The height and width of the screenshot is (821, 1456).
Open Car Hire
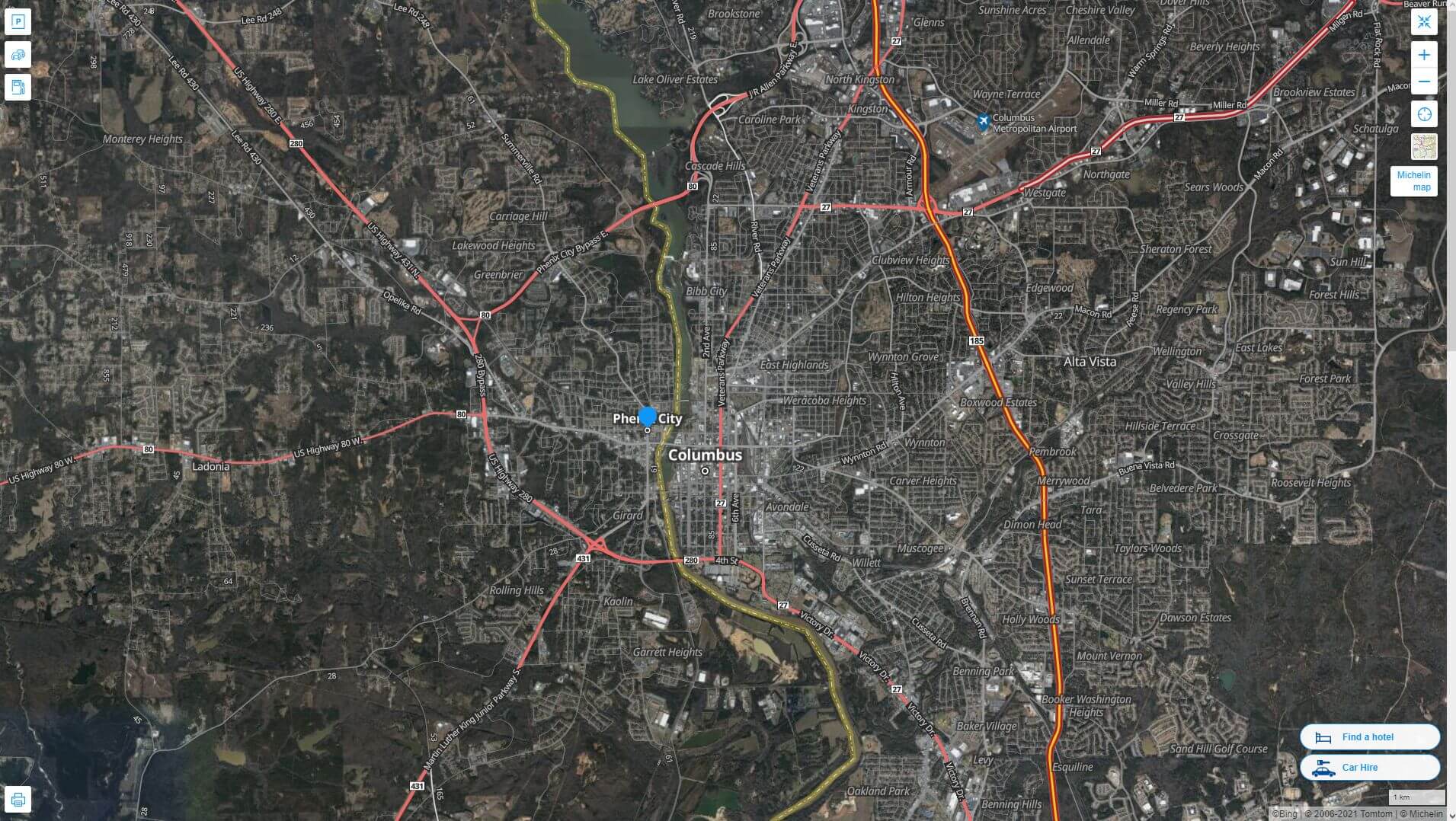[1369, 767]
